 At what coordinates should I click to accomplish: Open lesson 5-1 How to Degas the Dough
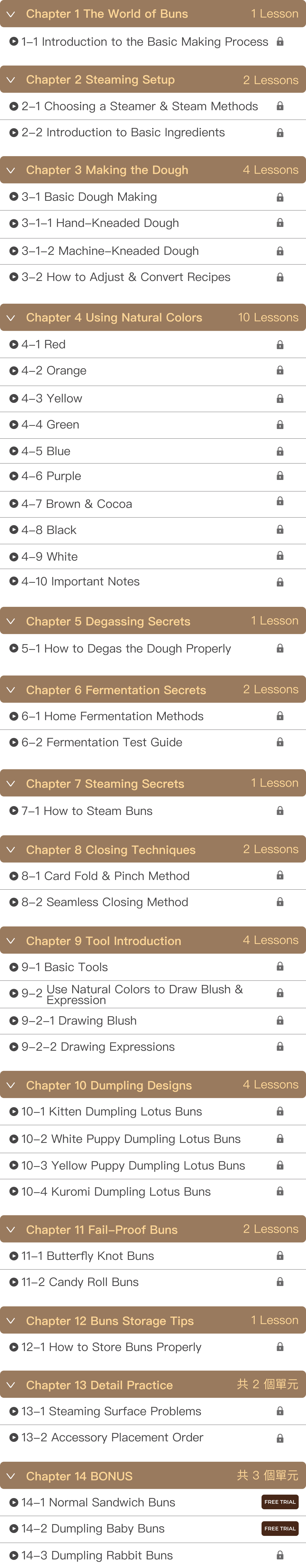coord(126,649)
